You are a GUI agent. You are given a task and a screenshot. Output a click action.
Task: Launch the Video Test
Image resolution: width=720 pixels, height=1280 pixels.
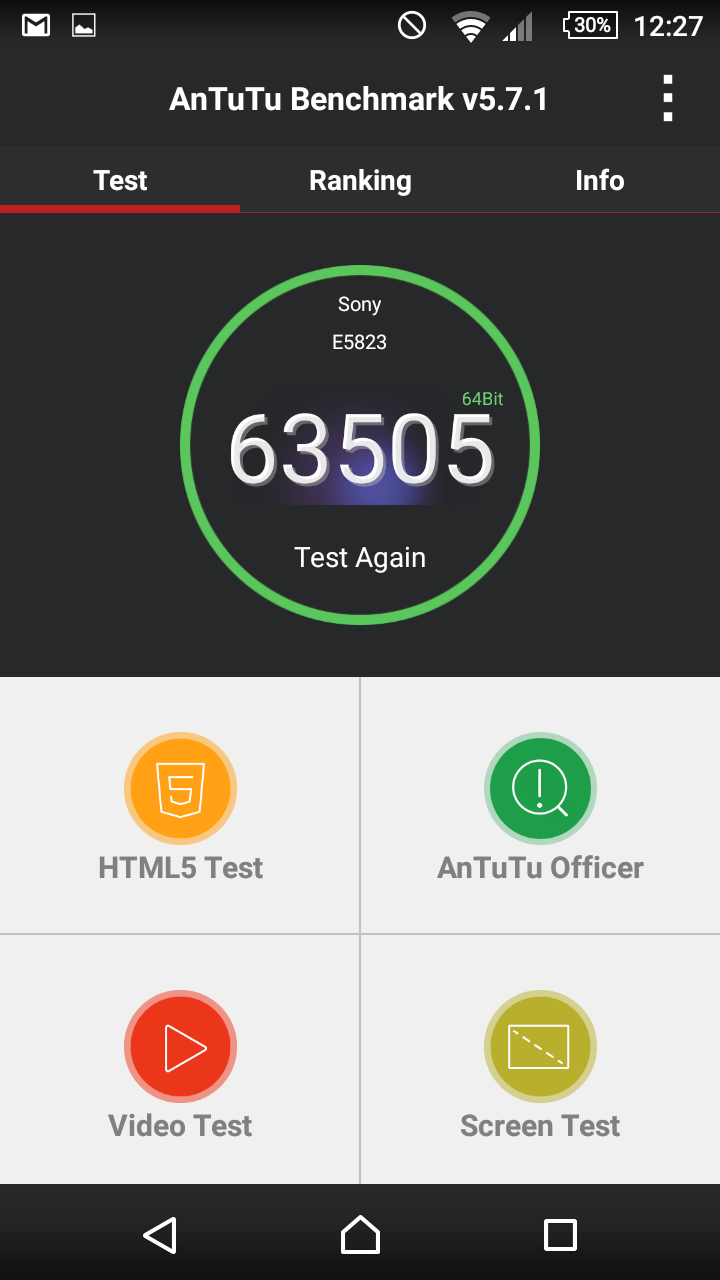180,1063
